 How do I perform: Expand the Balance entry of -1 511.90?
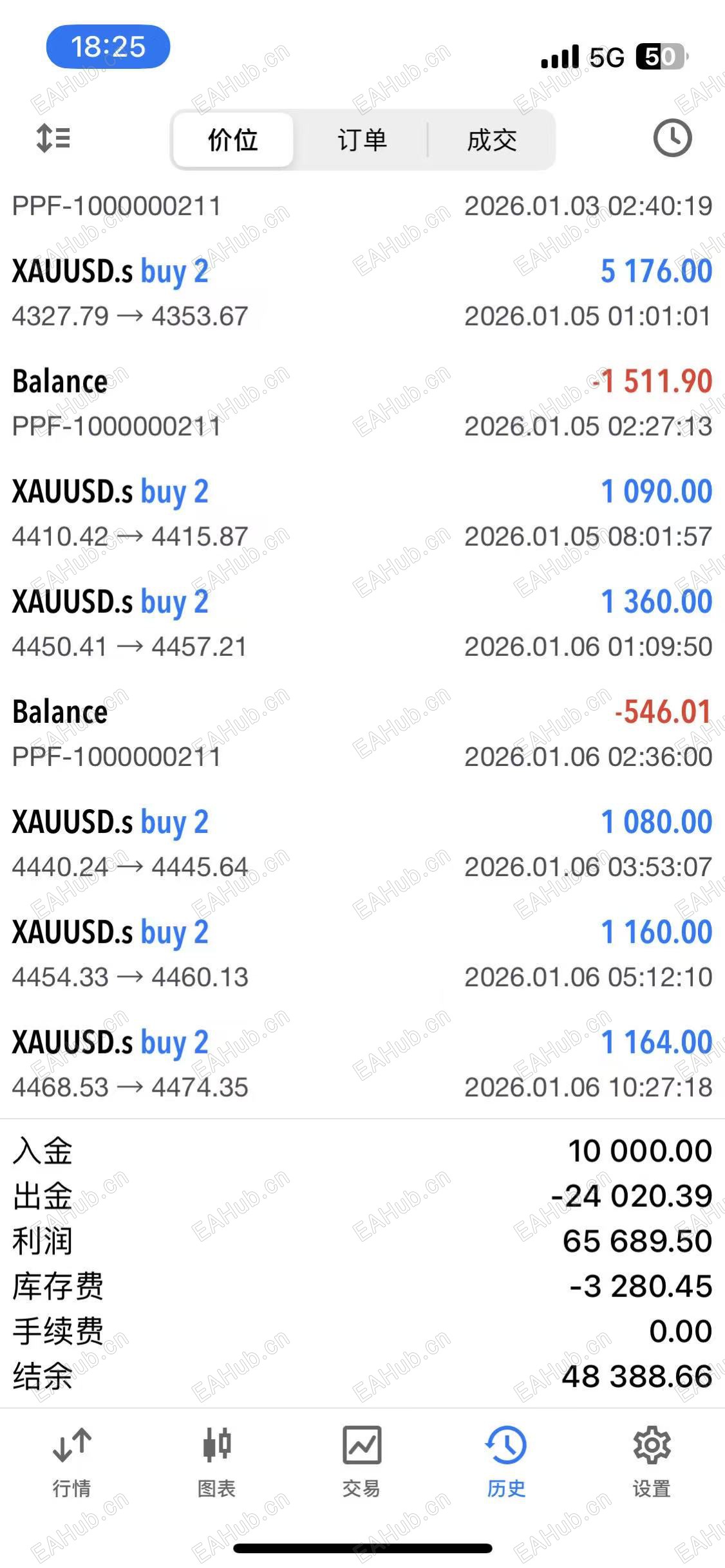pos(362,404)
